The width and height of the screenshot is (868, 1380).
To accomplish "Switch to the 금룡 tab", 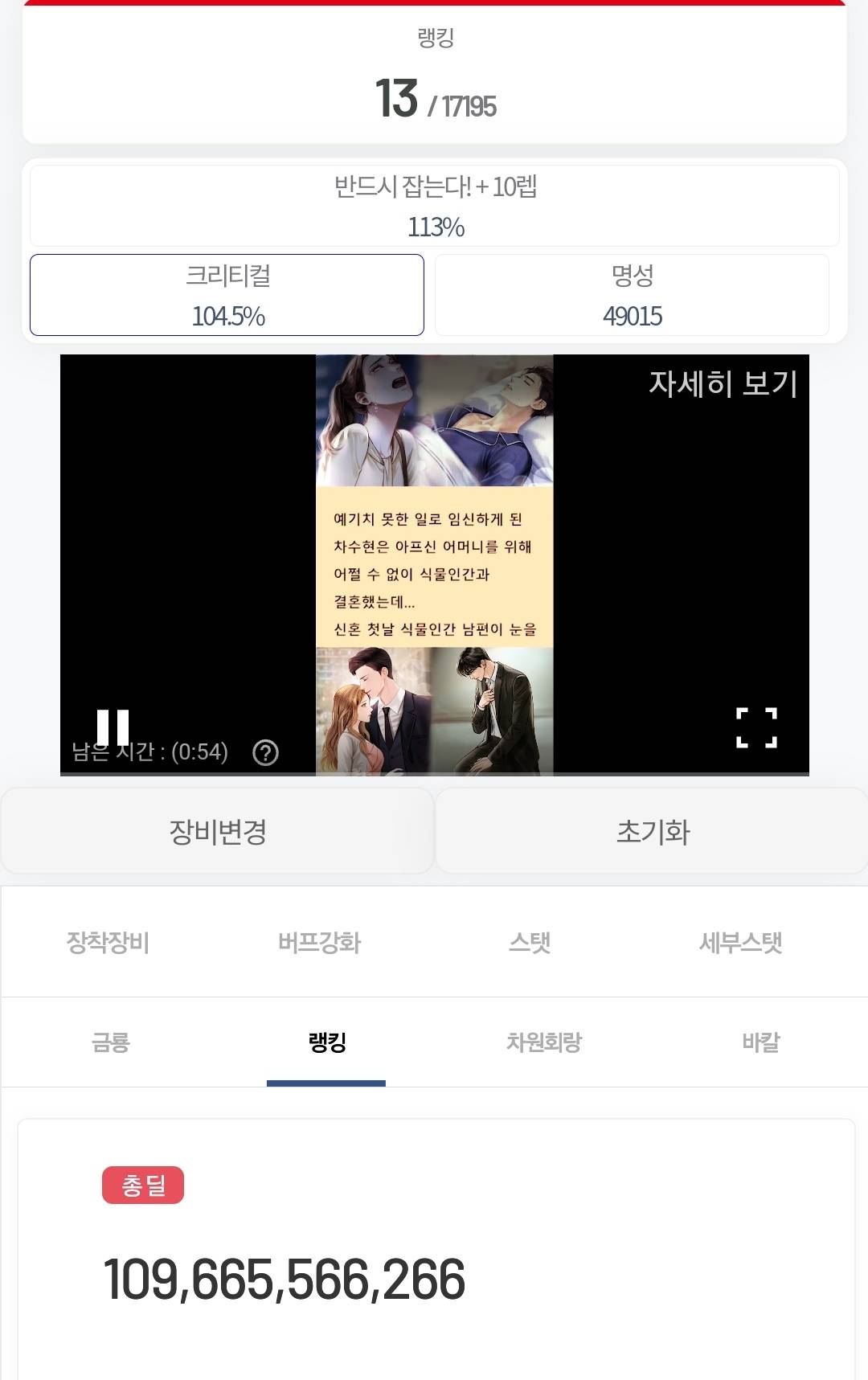I will [x=110, y=1042].
